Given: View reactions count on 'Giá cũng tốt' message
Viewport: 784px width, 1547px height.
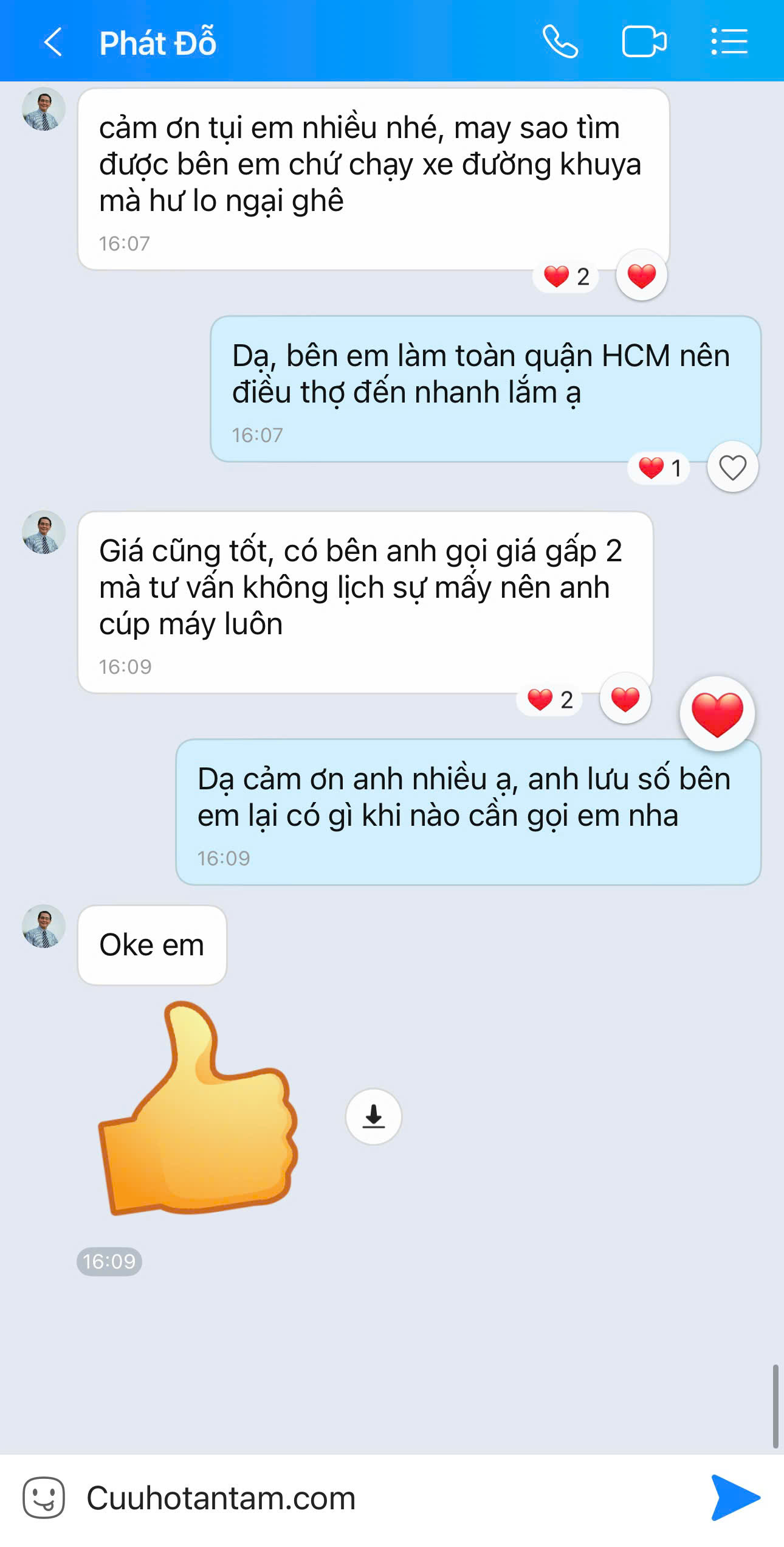Looking at the screenshot, I should coord(550,700).
